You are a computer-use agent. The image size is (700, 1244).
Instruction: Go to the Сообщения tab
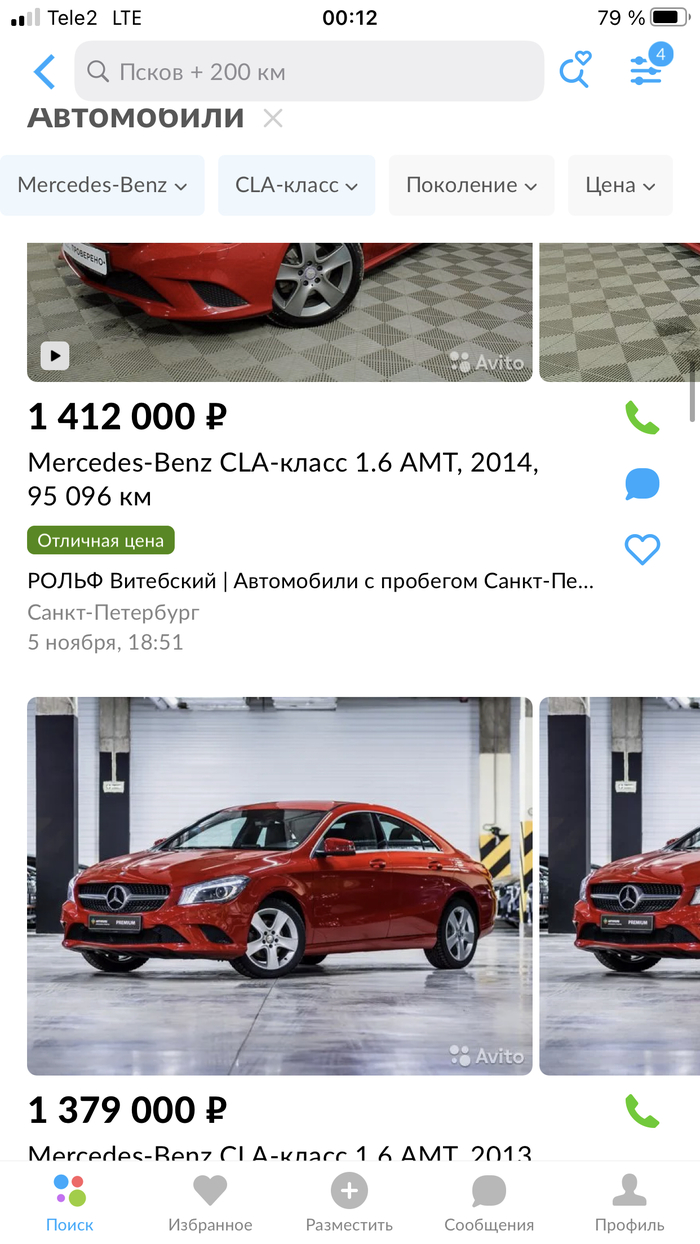click(x=489, y=1202)
